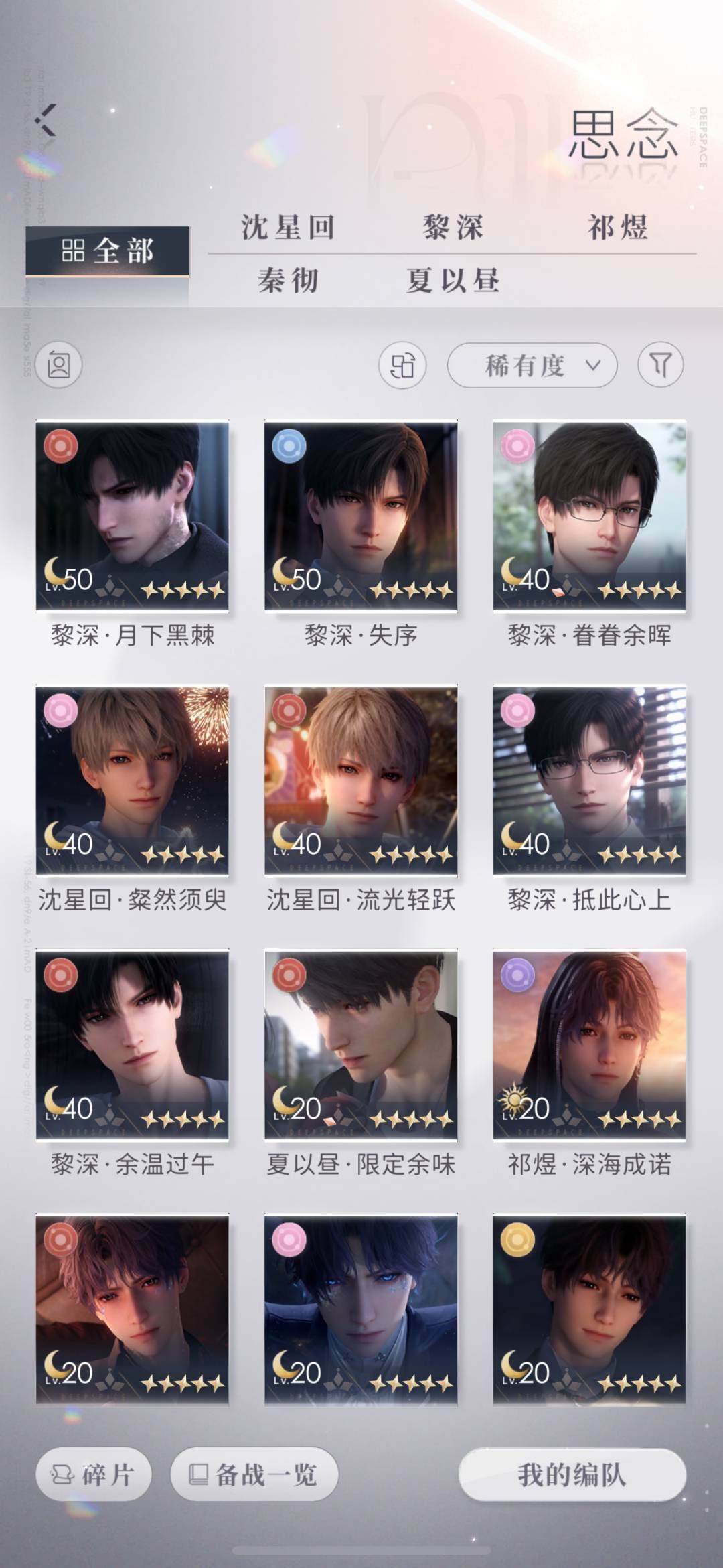Go back using the arrow icon
Image resolution: width=723 pixels, height=1568 pixels.
[47, 121]
